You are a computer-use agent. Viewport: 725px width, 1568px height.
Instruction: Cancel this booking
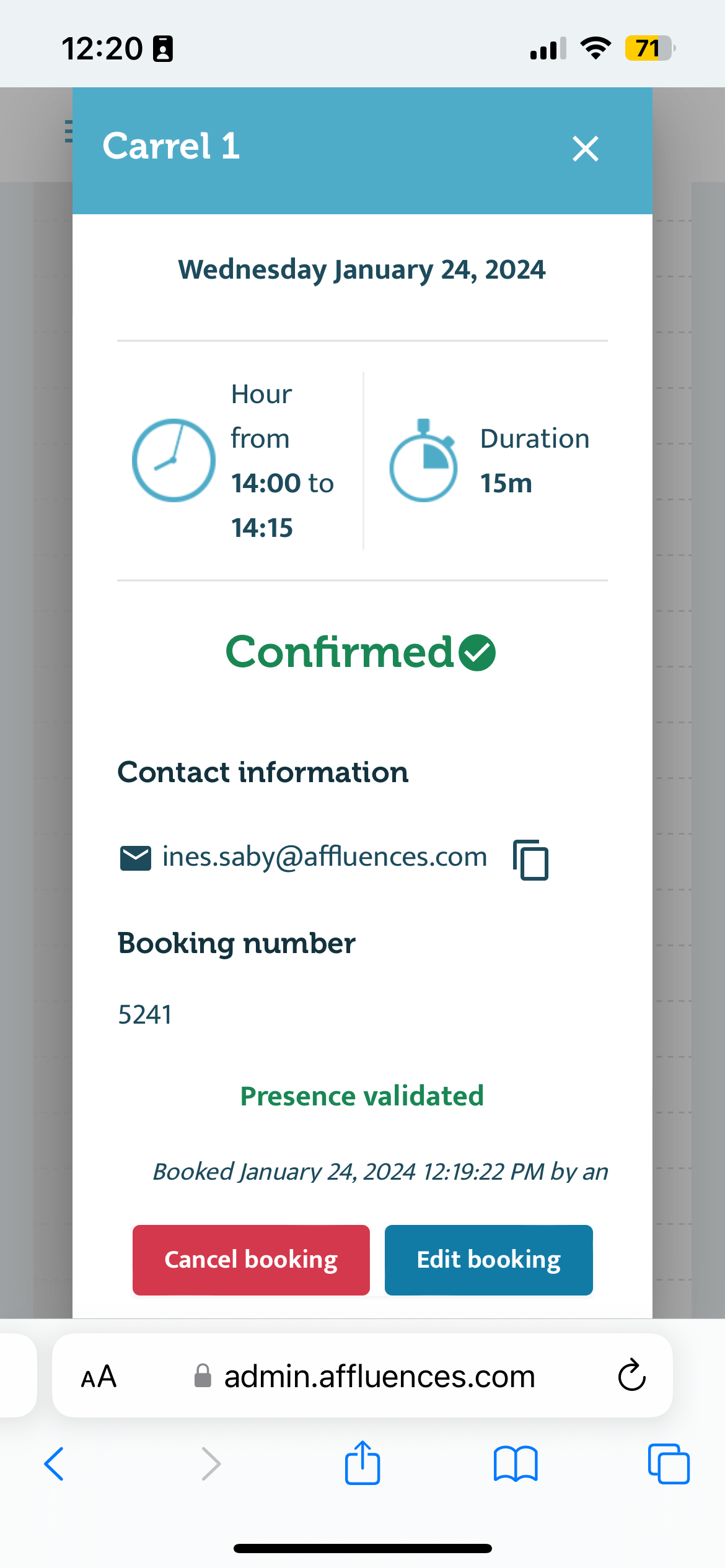point(251,1260)
